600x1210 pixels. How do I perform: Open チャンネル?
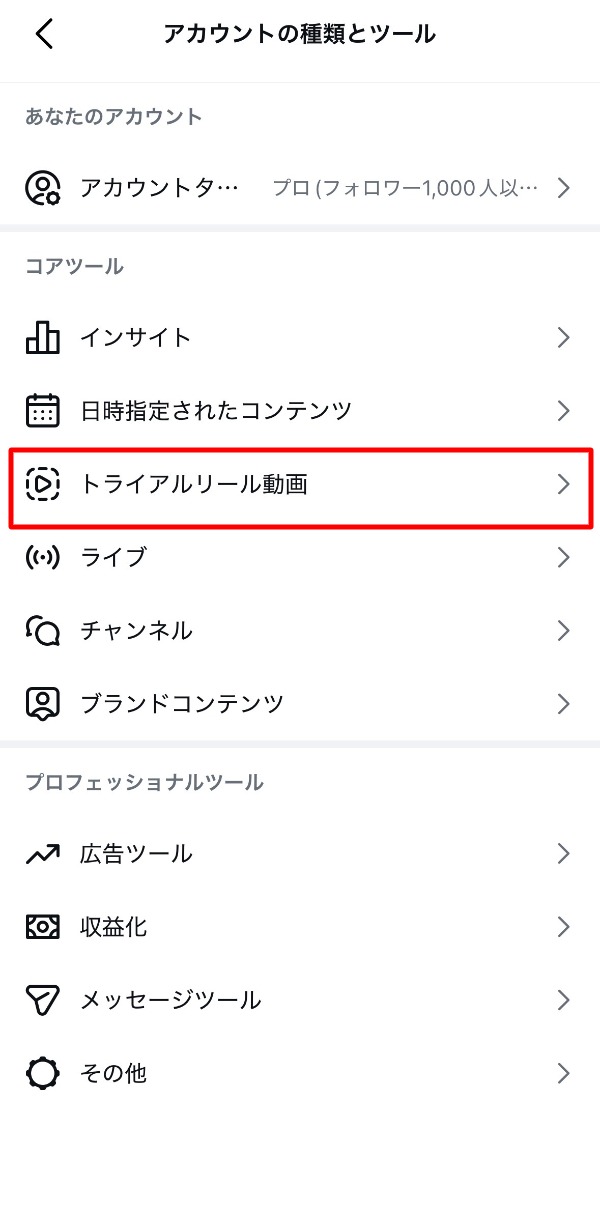coord(300,631)
